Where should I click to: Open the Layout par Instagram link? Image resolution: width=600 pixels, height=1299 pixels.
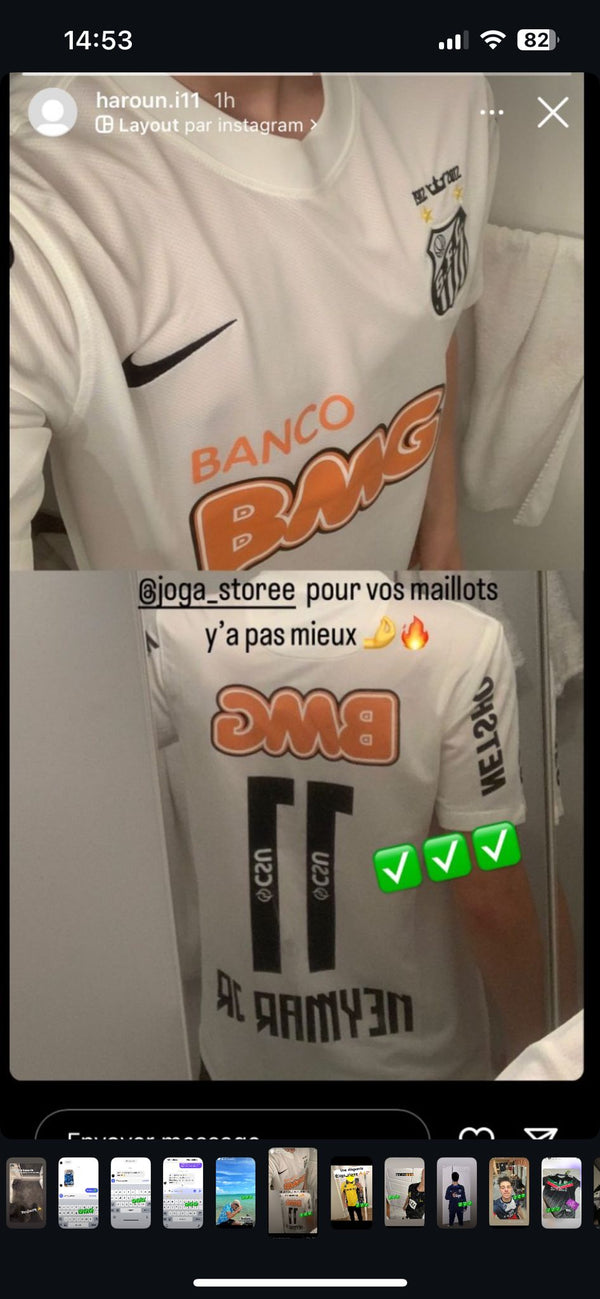[x=207, y=126]
